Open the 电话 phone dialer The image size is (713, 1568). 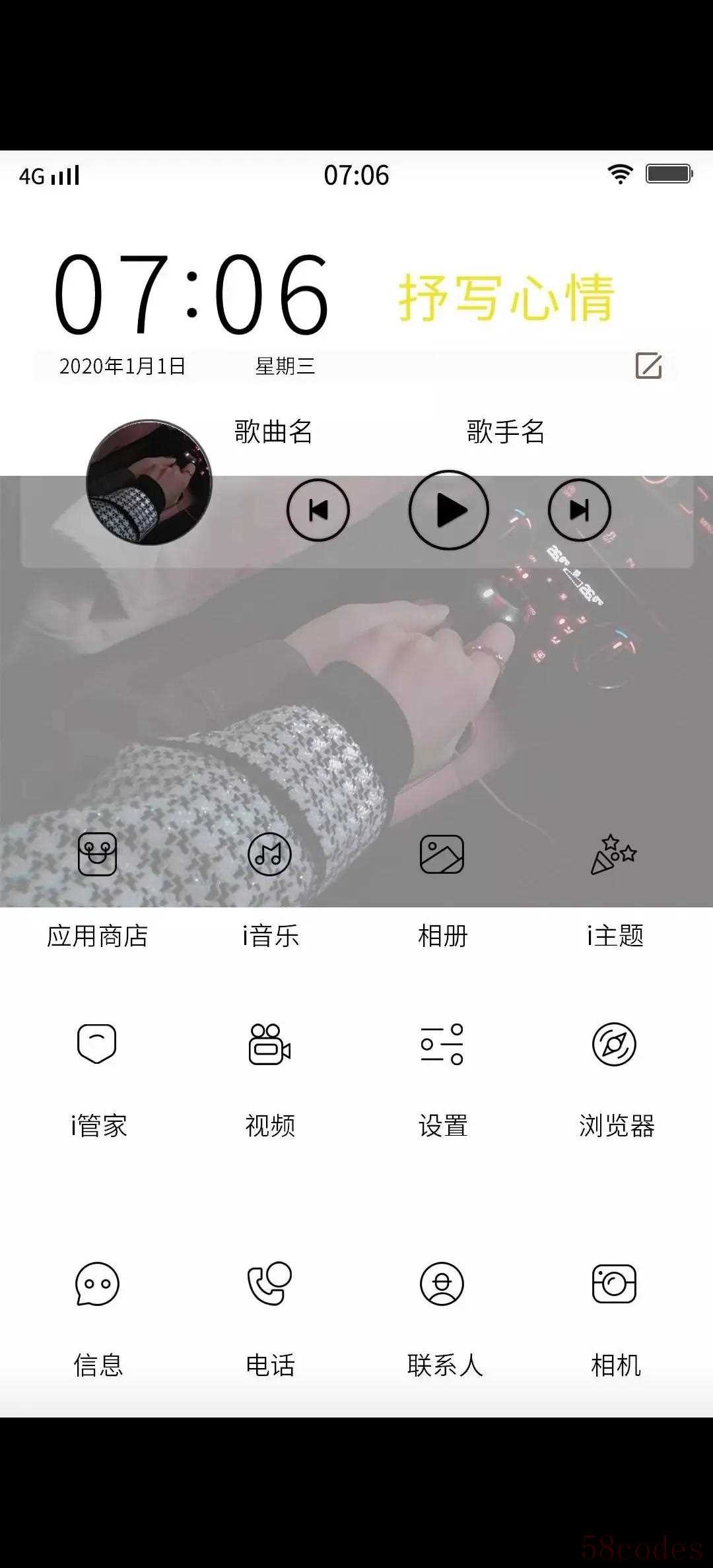pos(269,1284)
